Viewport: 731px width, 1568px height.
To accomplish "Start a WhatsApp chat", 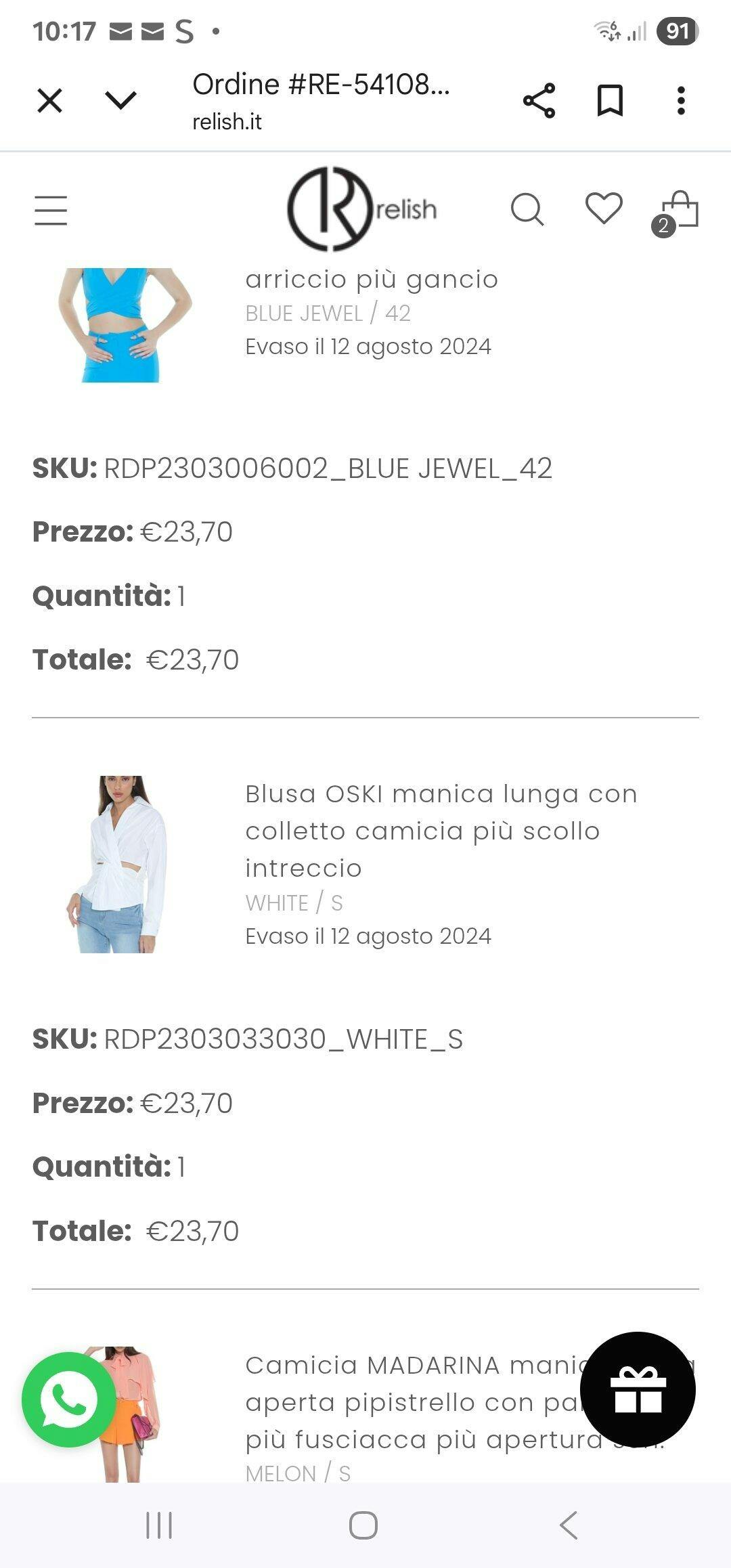I will click(x=69, y=1400).
